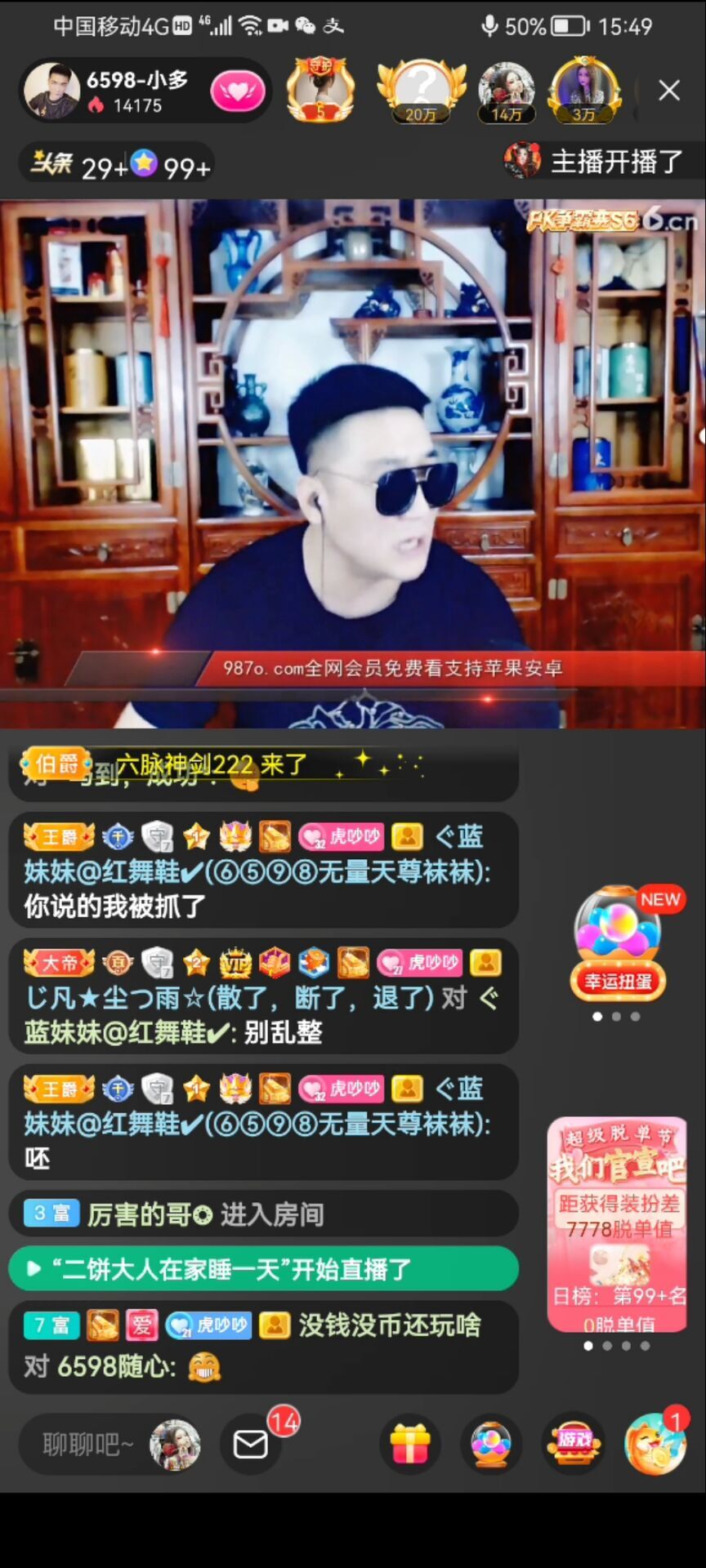View the 3万 contributor avatar
The width and height of the screenshot is (706, 1568).
pos(583,91)
